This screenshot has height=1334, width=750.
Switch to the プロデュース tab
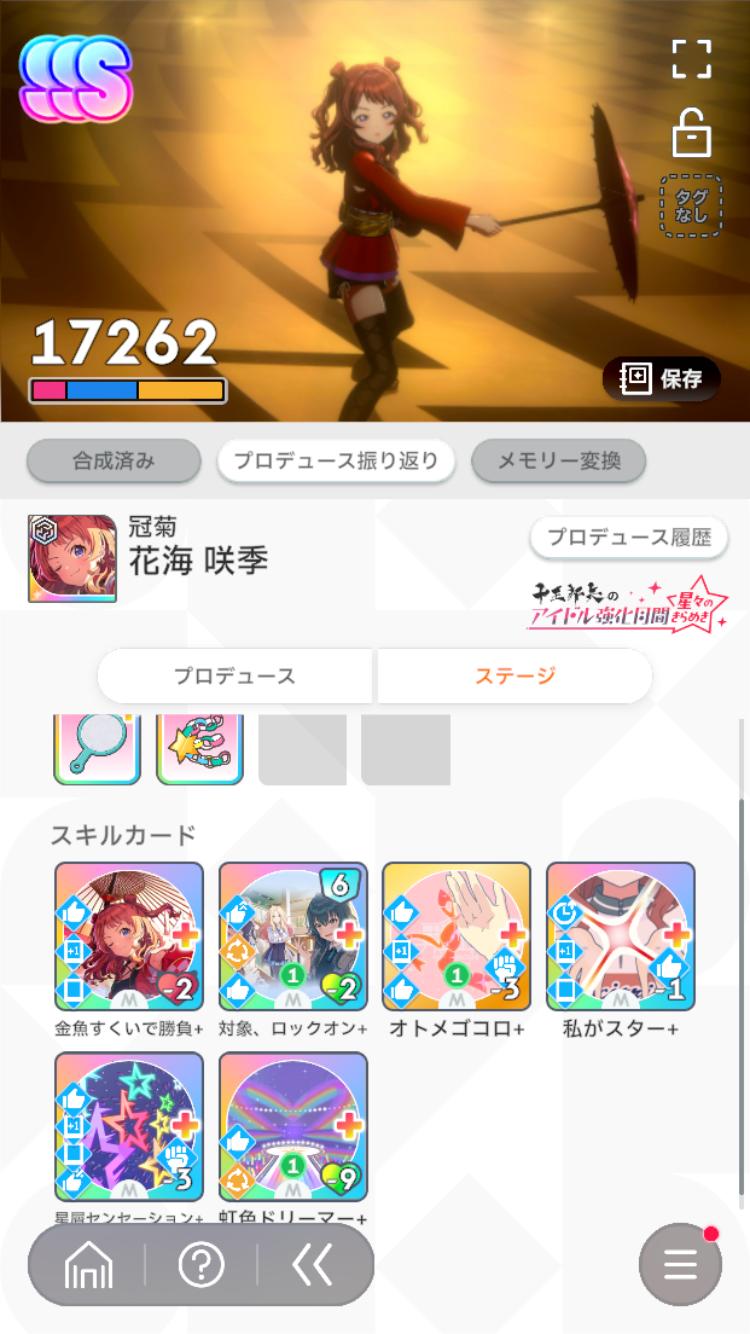[235, 676]
